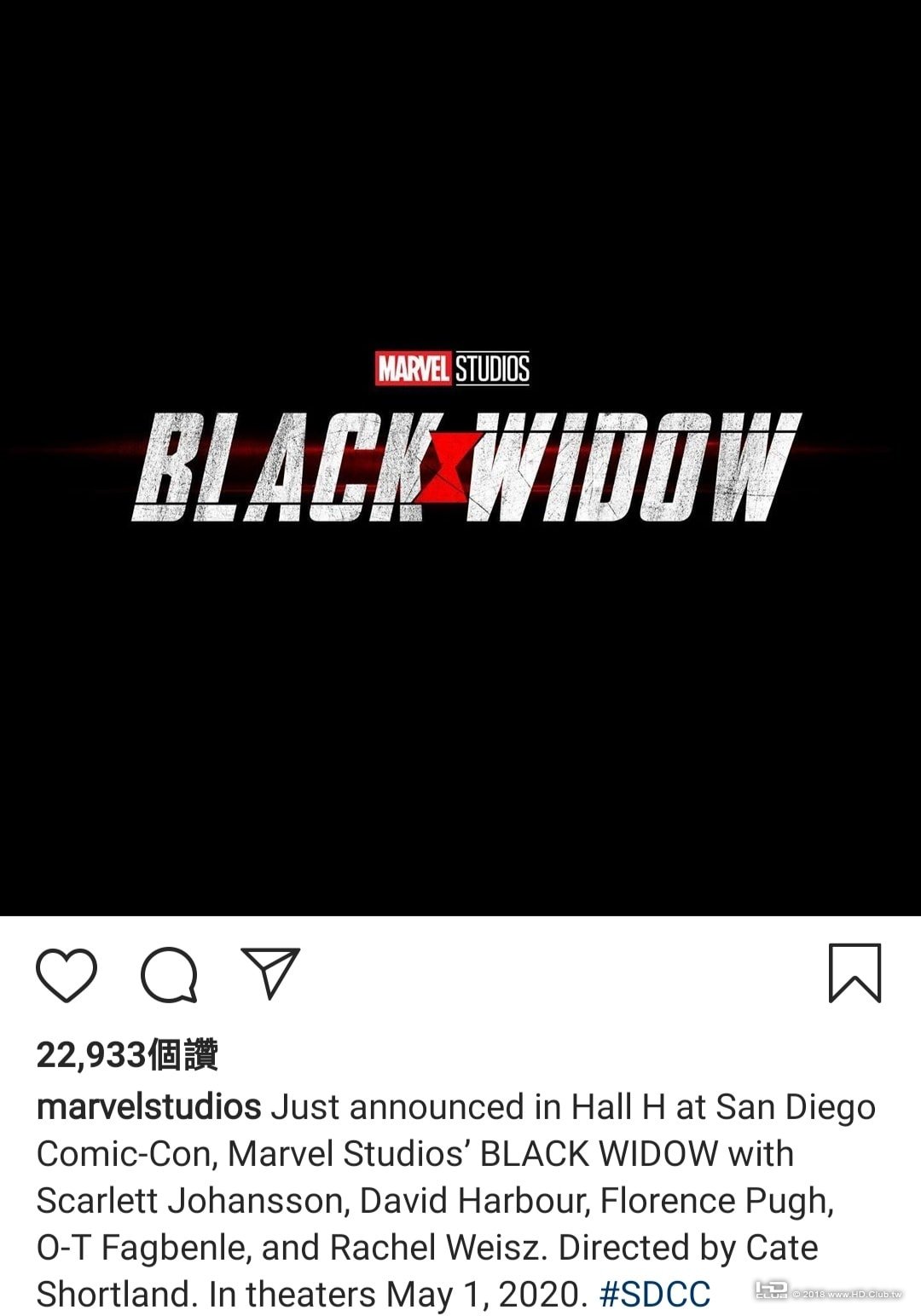Viewport: 921px width, 1316px height.
Task: Share the post via paper plane icon
Action: point(270,973)
